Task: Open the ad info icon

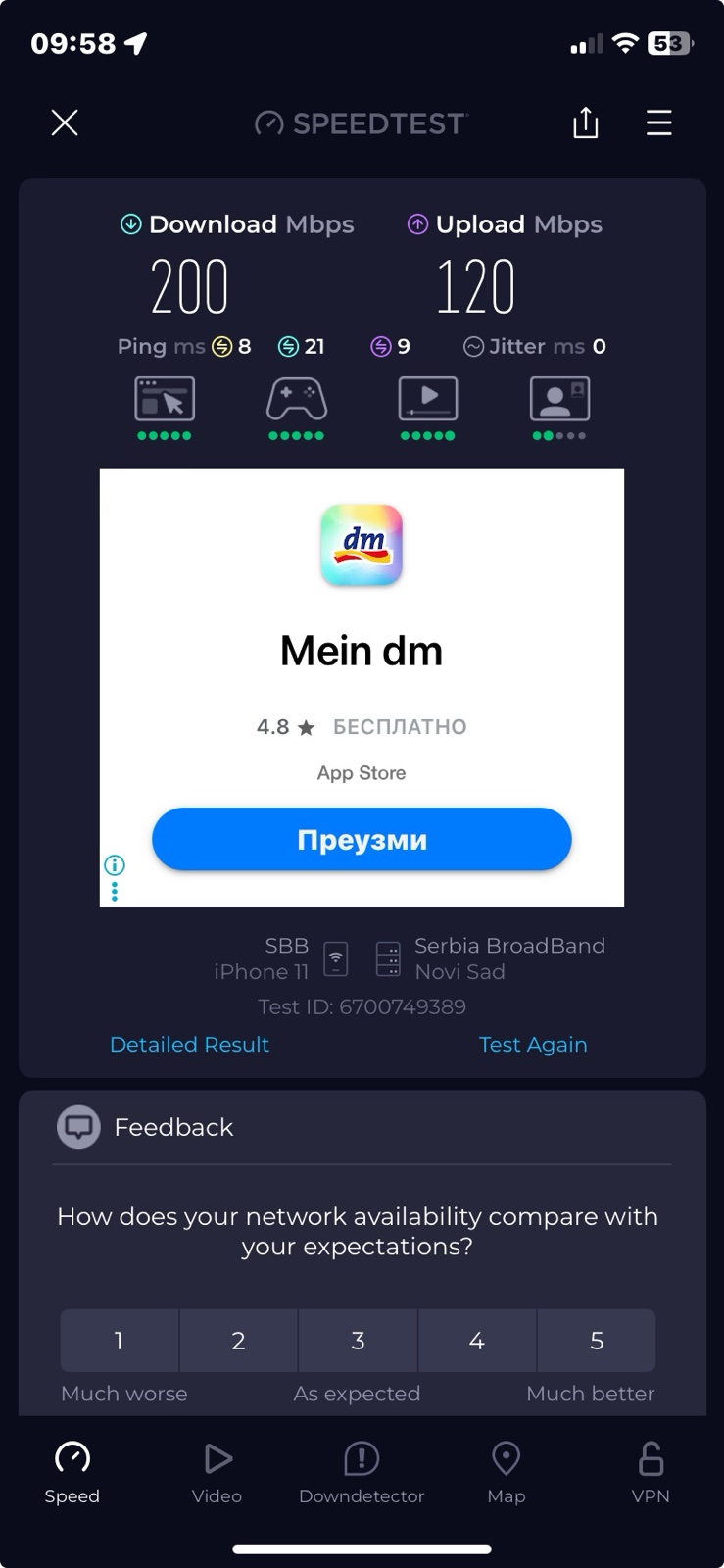Action: point(115,865)
